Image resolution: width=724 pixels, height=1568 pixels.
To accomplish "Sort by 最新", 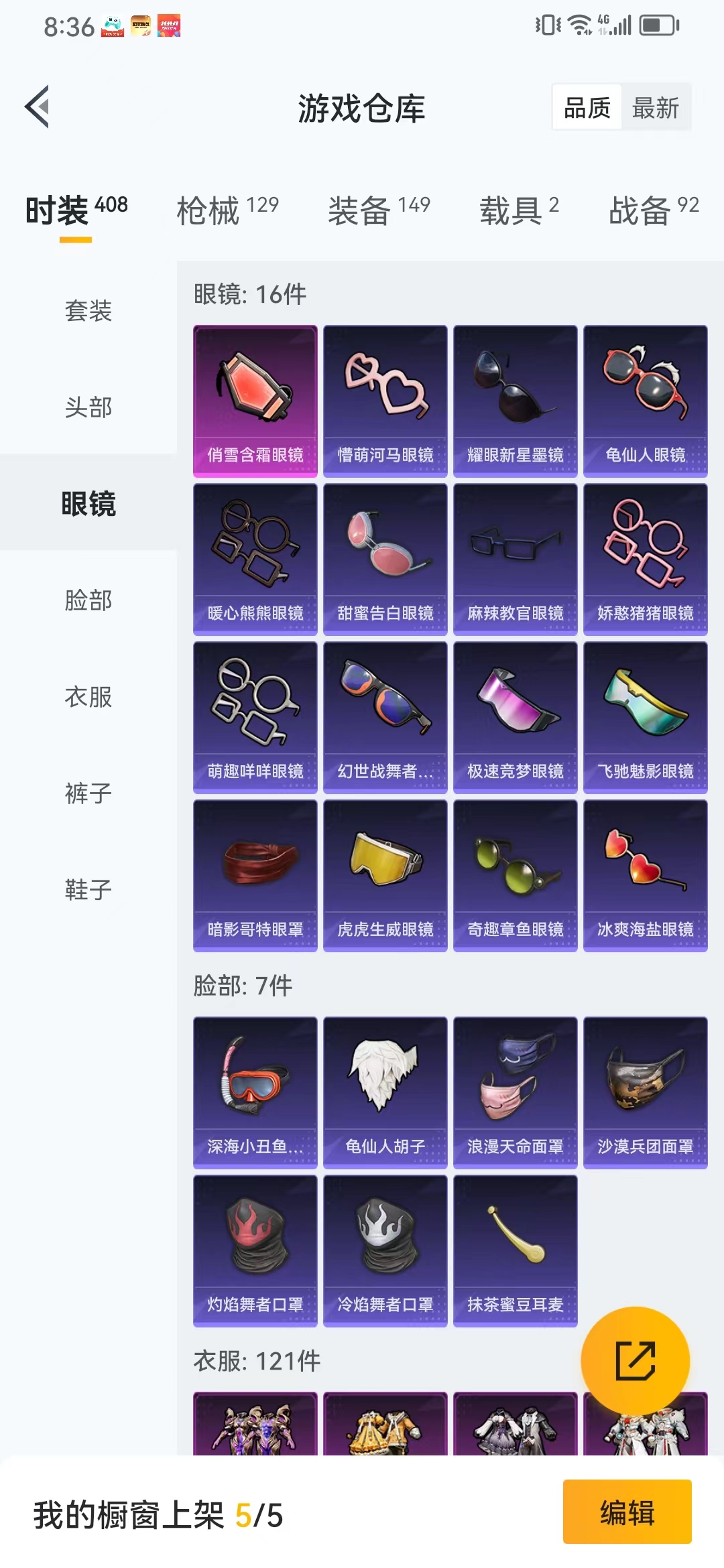I will pos(656,107).
